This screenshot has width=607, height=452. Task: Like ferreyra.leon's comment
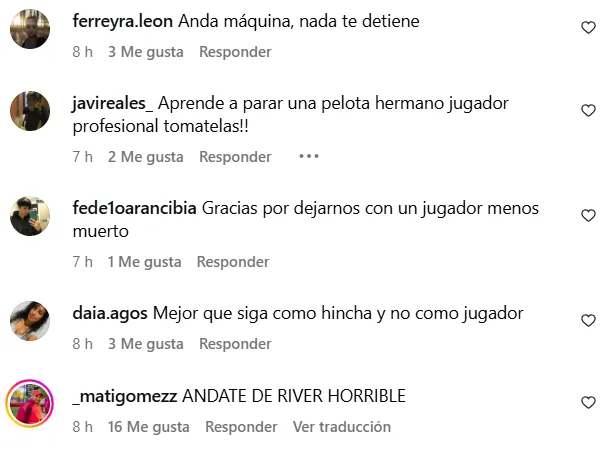pyautogui.click(x=588, y=28)
